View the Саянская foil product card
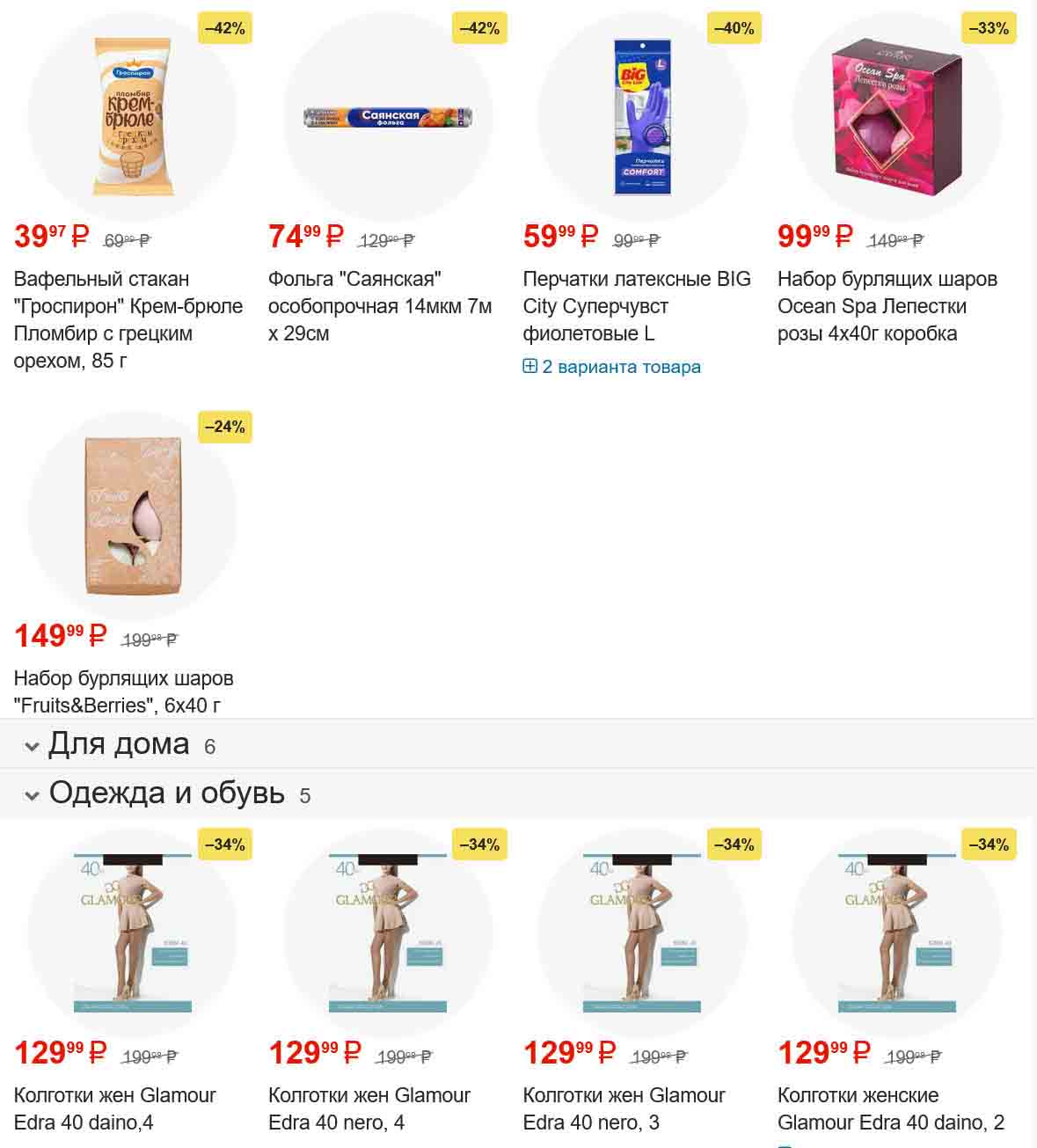 [x=379, y=305]
